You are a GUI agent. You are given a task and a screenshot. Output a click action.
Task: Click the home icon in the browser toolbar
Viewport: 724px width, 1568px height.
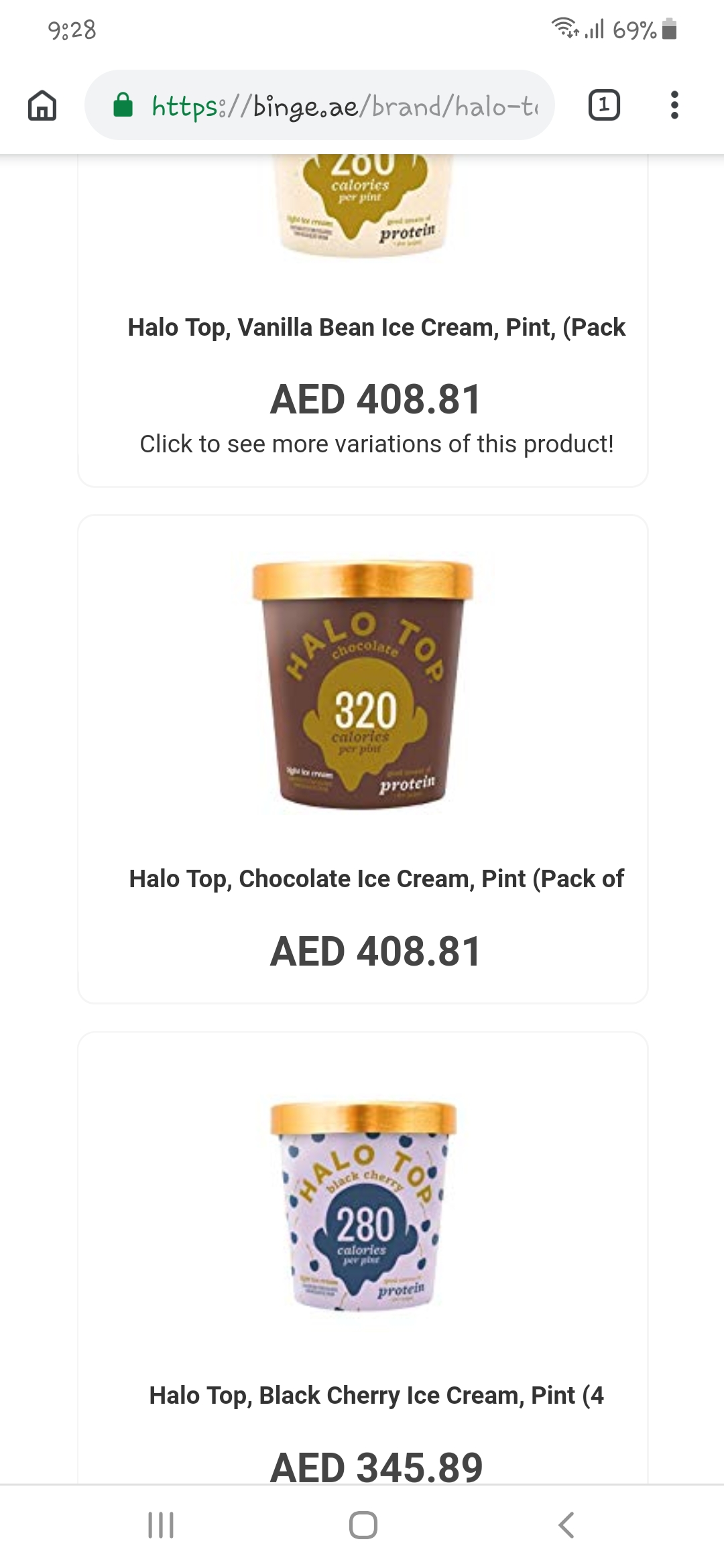click(x=42, y=105)
